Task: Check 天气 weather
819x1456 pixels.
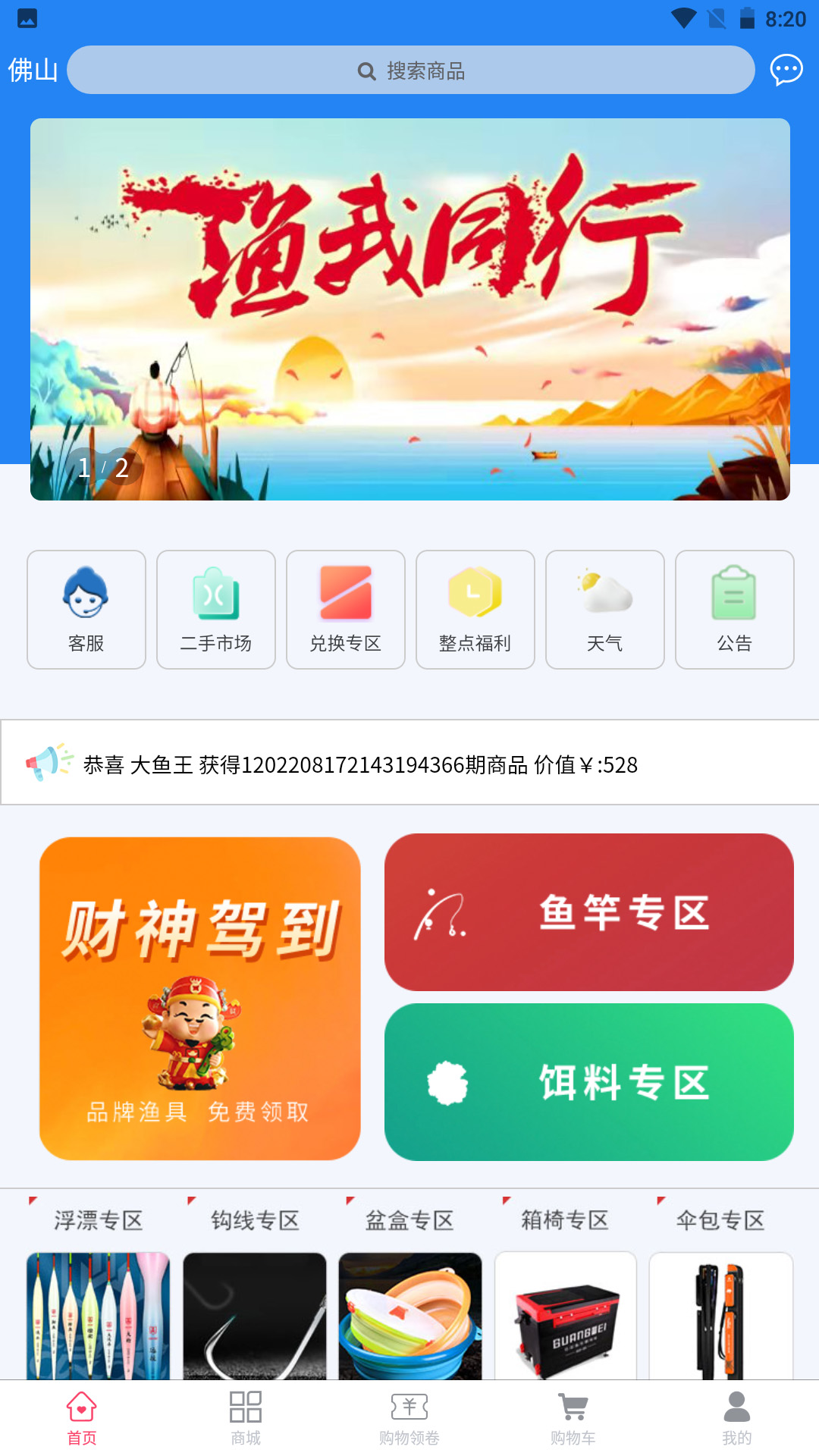Action: [x=605, y=610]
